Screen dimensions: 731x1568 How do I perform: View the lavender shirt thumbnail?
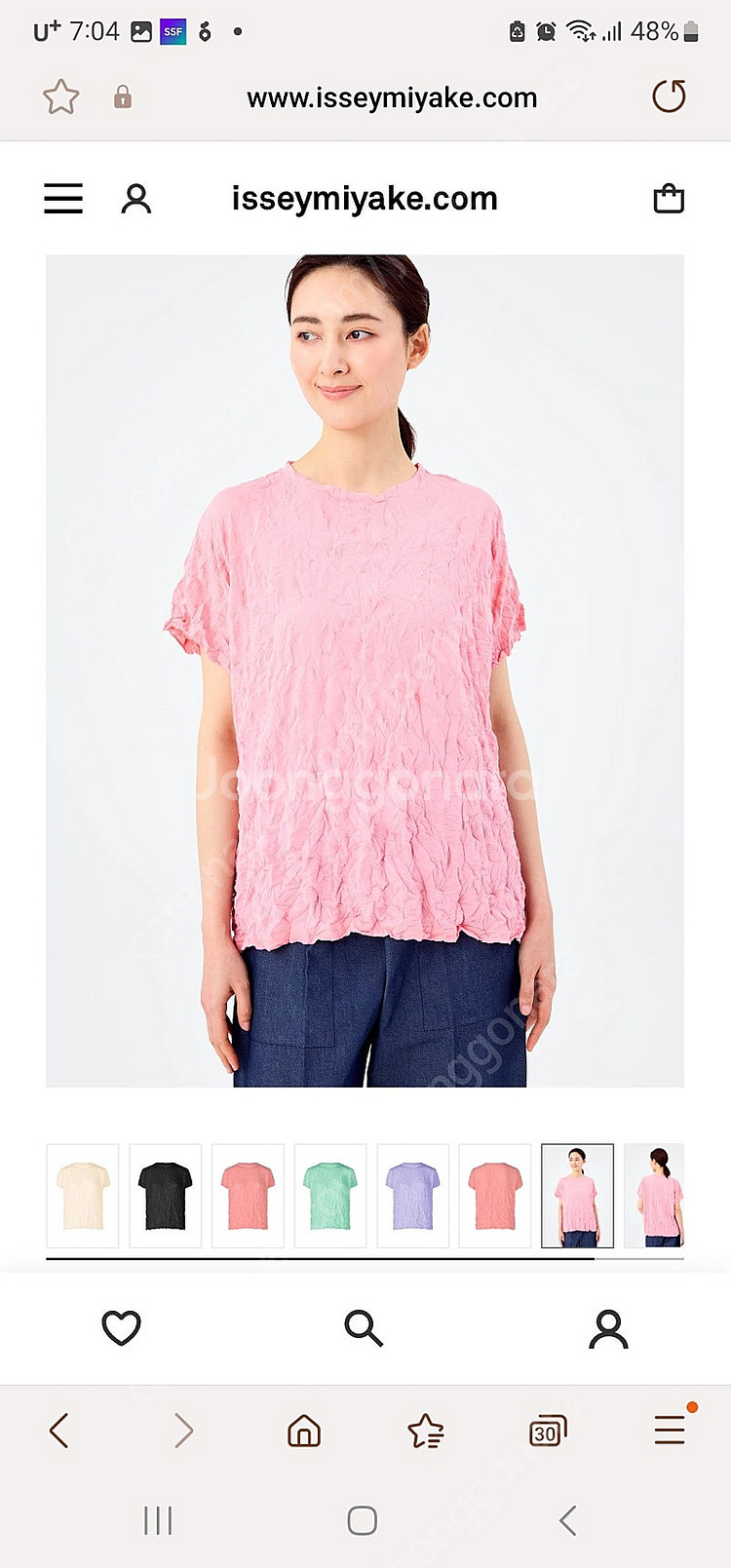pos(412,1196)
